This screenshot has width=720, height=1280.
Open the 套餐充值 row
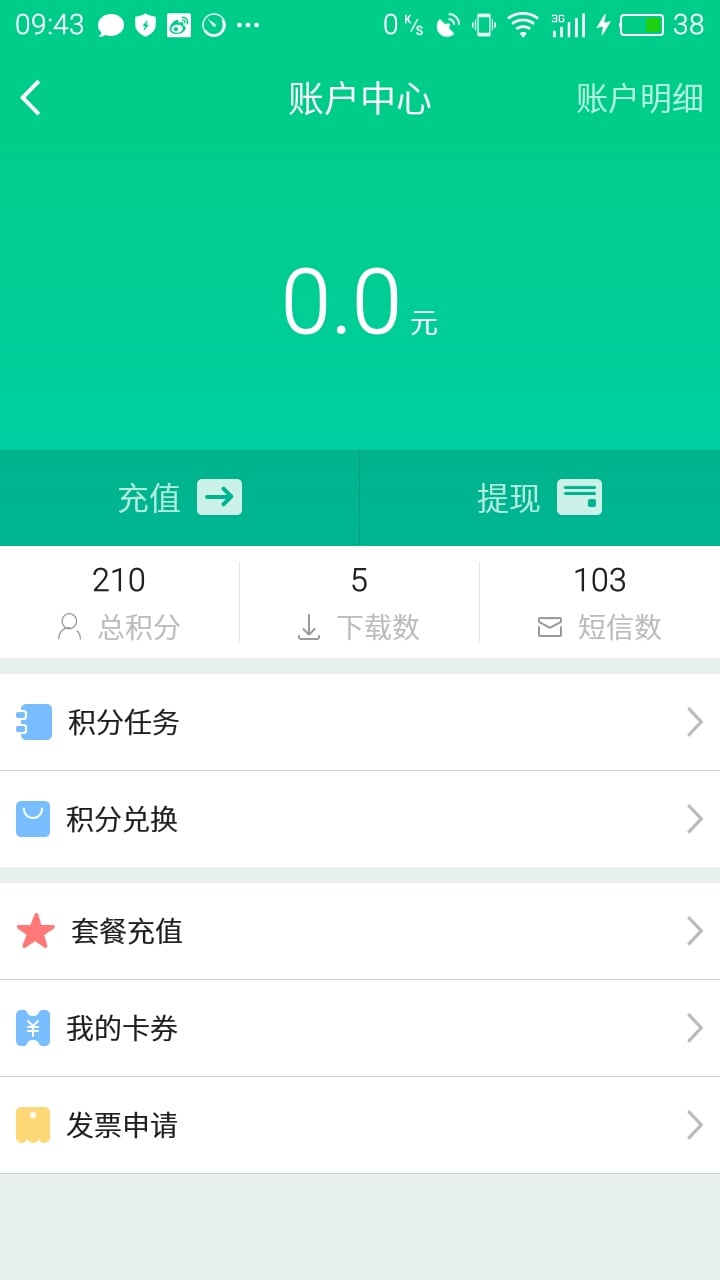pos(360,931)
